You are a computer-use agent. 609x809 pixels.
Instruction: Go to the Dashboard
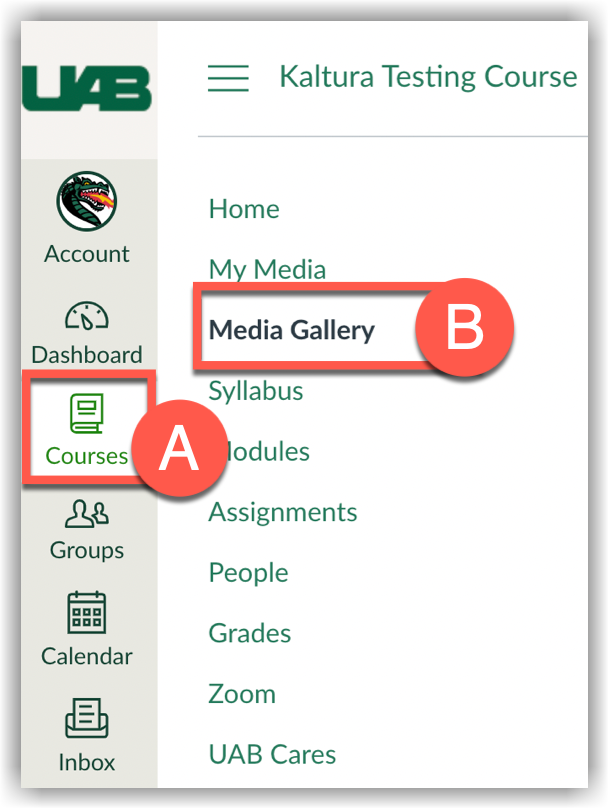tap(87, 332)
